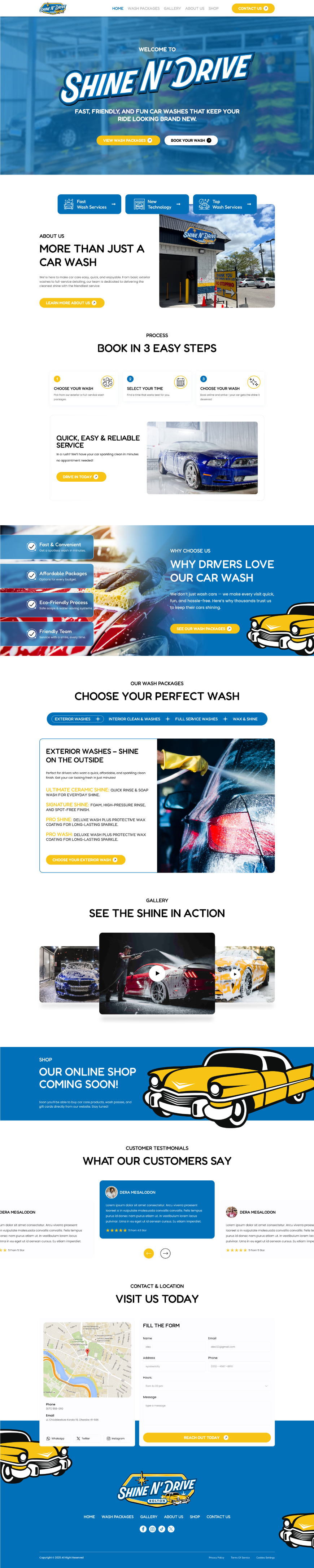The width and height of the screenshot is (314, 1568).
Task: Switch to Interior Clean & Washes tab
Action: pos(134,719)
